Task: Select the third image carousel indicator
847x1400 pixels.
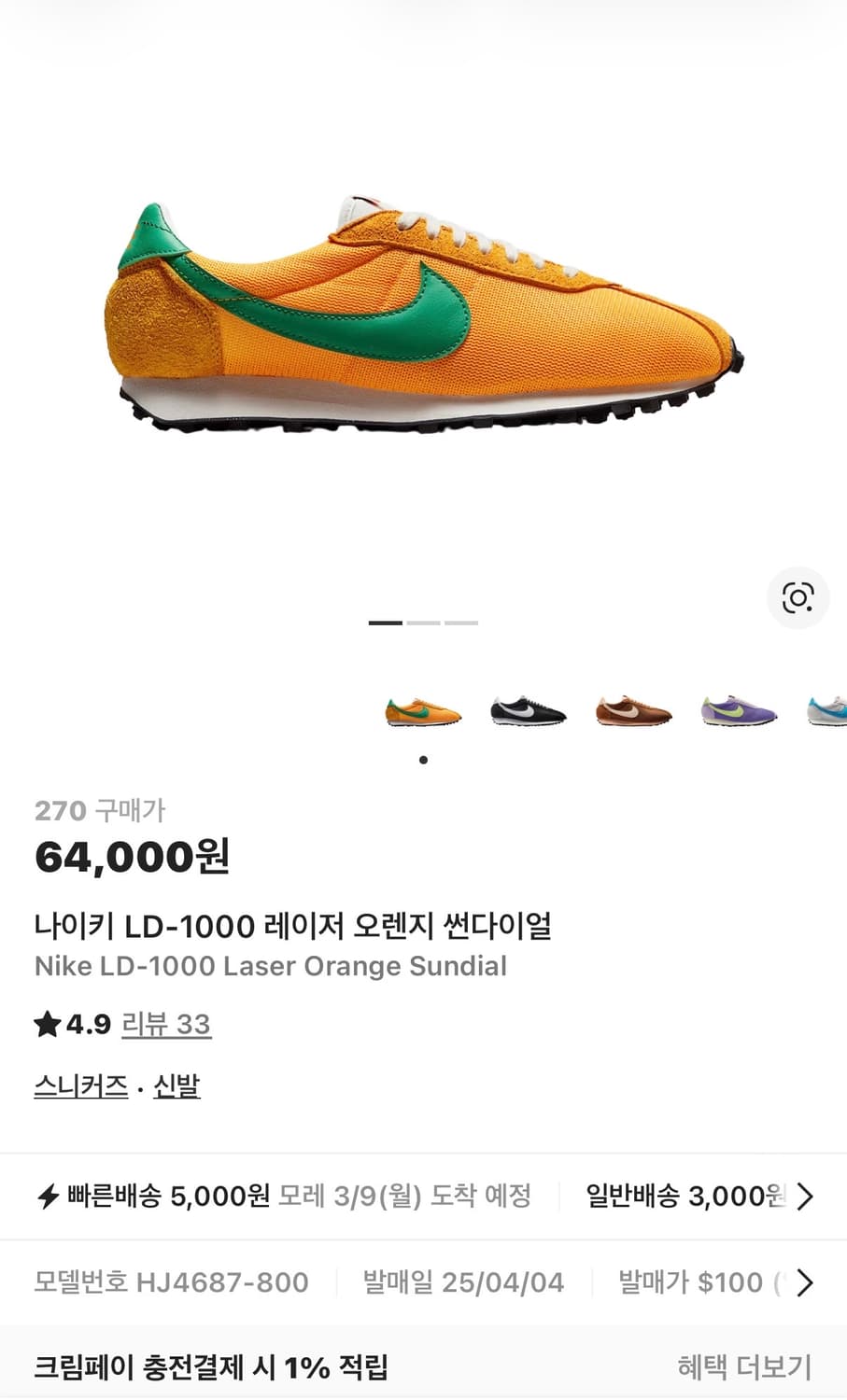Action: 460,622
